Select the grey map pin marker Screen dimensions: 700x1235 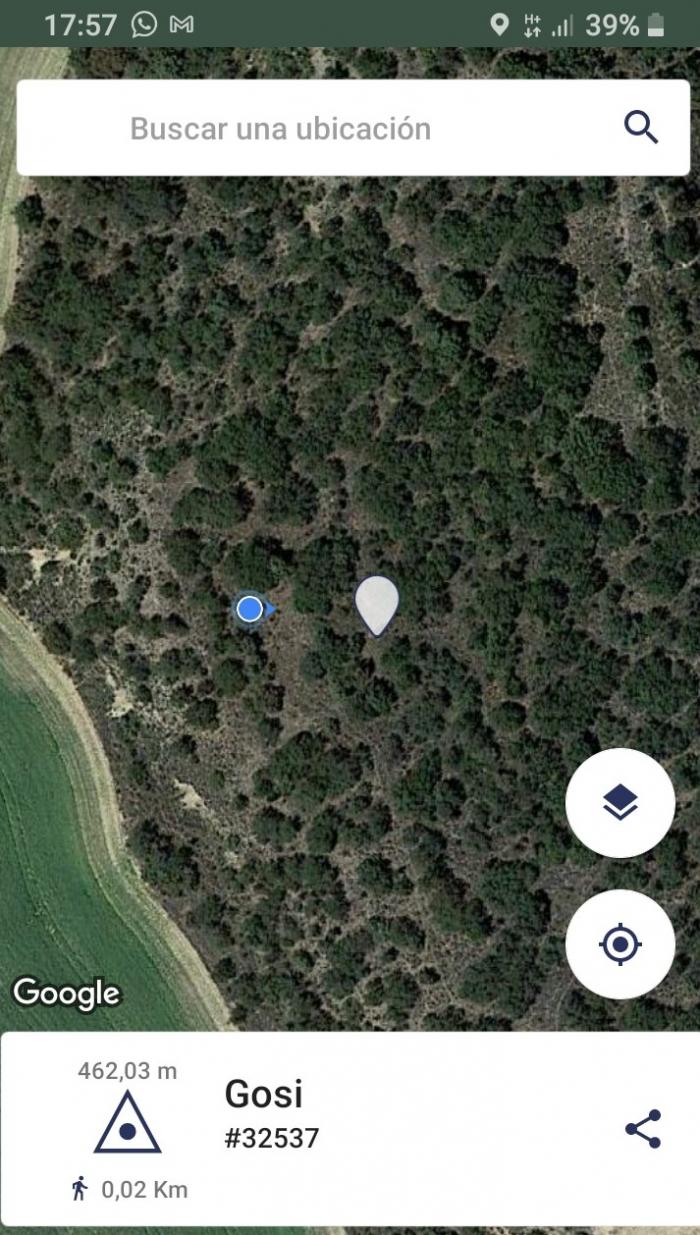(377, 605)
